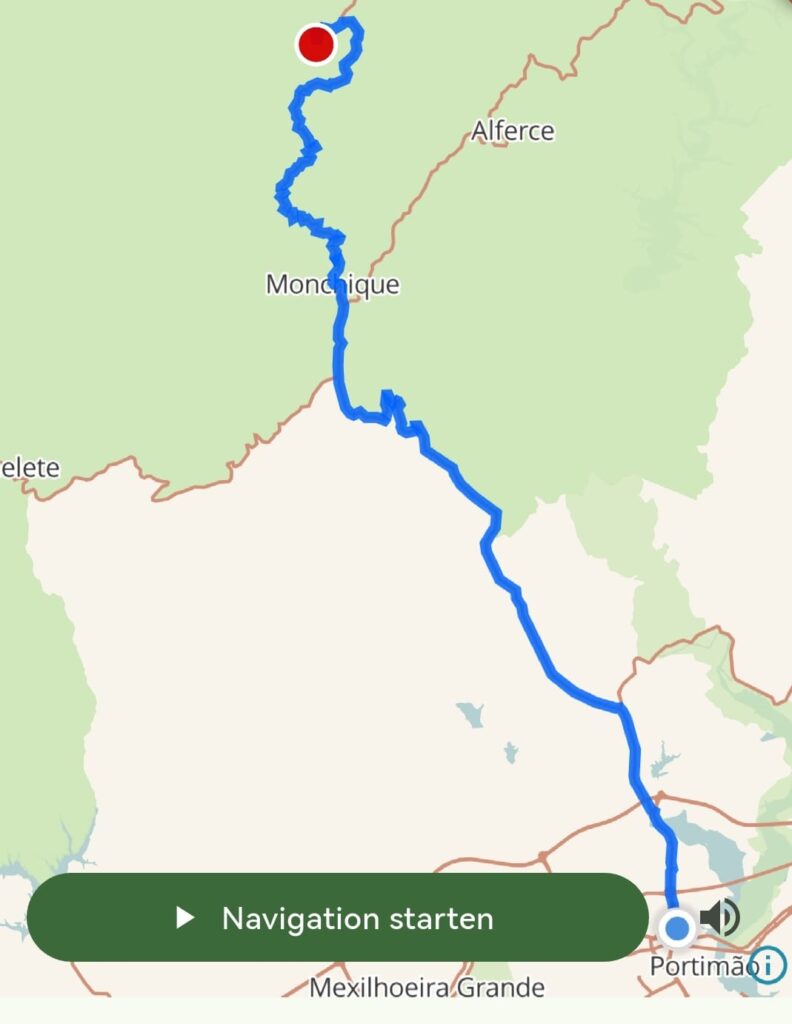Toggle voice guidance speaker icon

pyautogui.click(x=720, y=917)
